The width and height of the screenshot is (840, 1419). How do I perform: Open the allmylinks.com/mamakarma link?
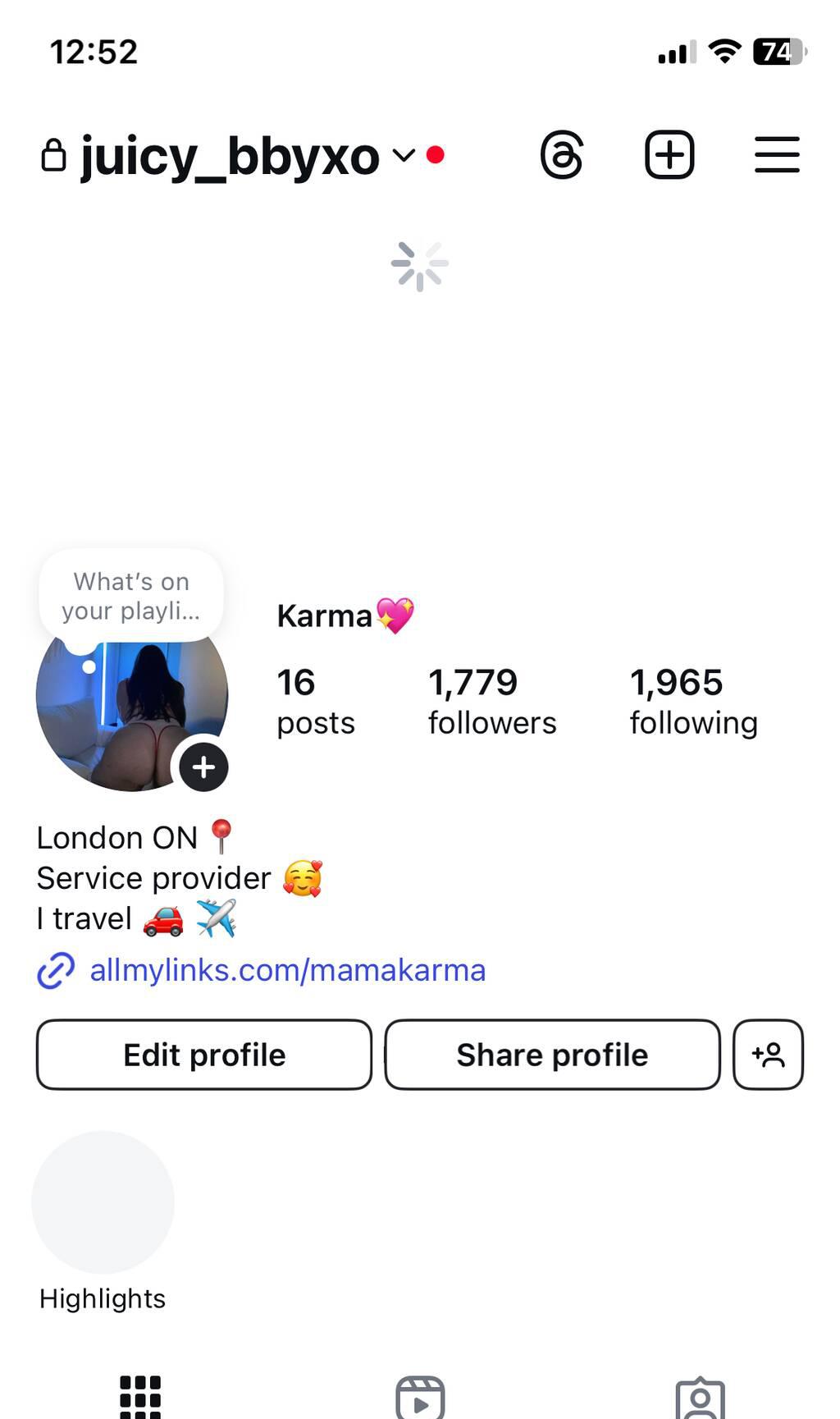point(287,970)
